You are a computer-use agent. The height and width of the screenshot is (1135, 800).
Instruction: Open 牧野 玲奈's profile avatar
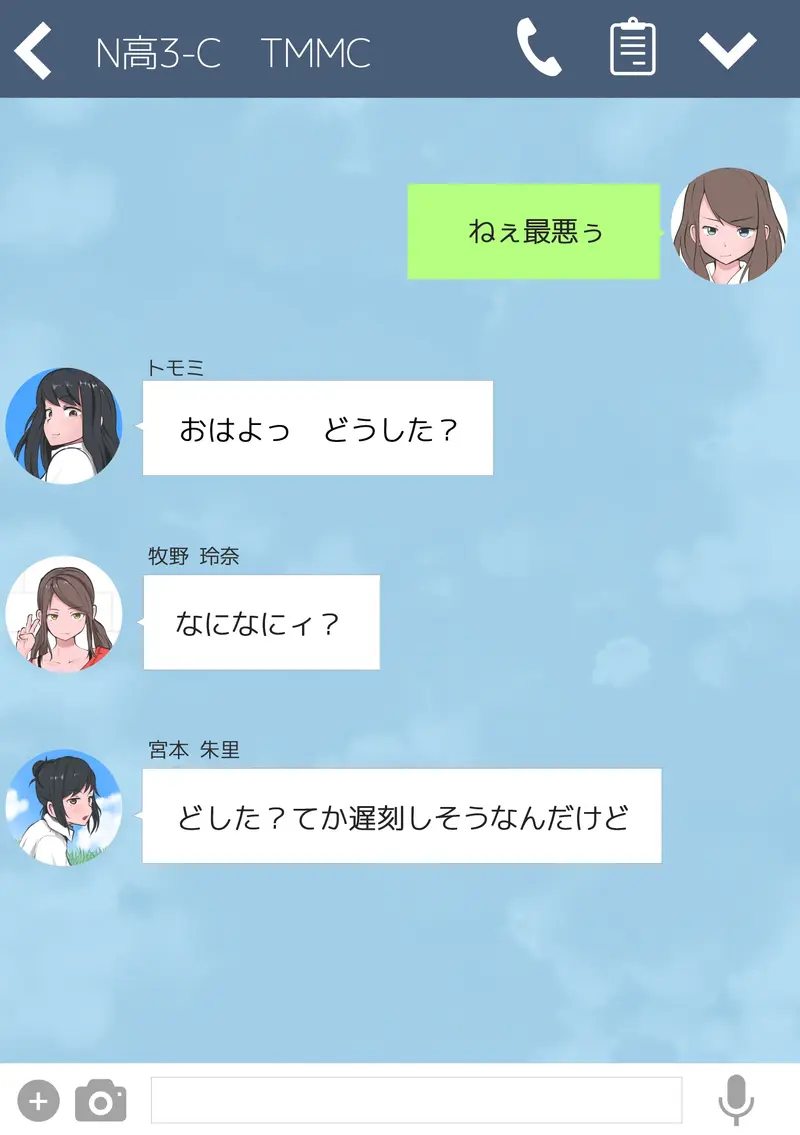coord(64,614)
